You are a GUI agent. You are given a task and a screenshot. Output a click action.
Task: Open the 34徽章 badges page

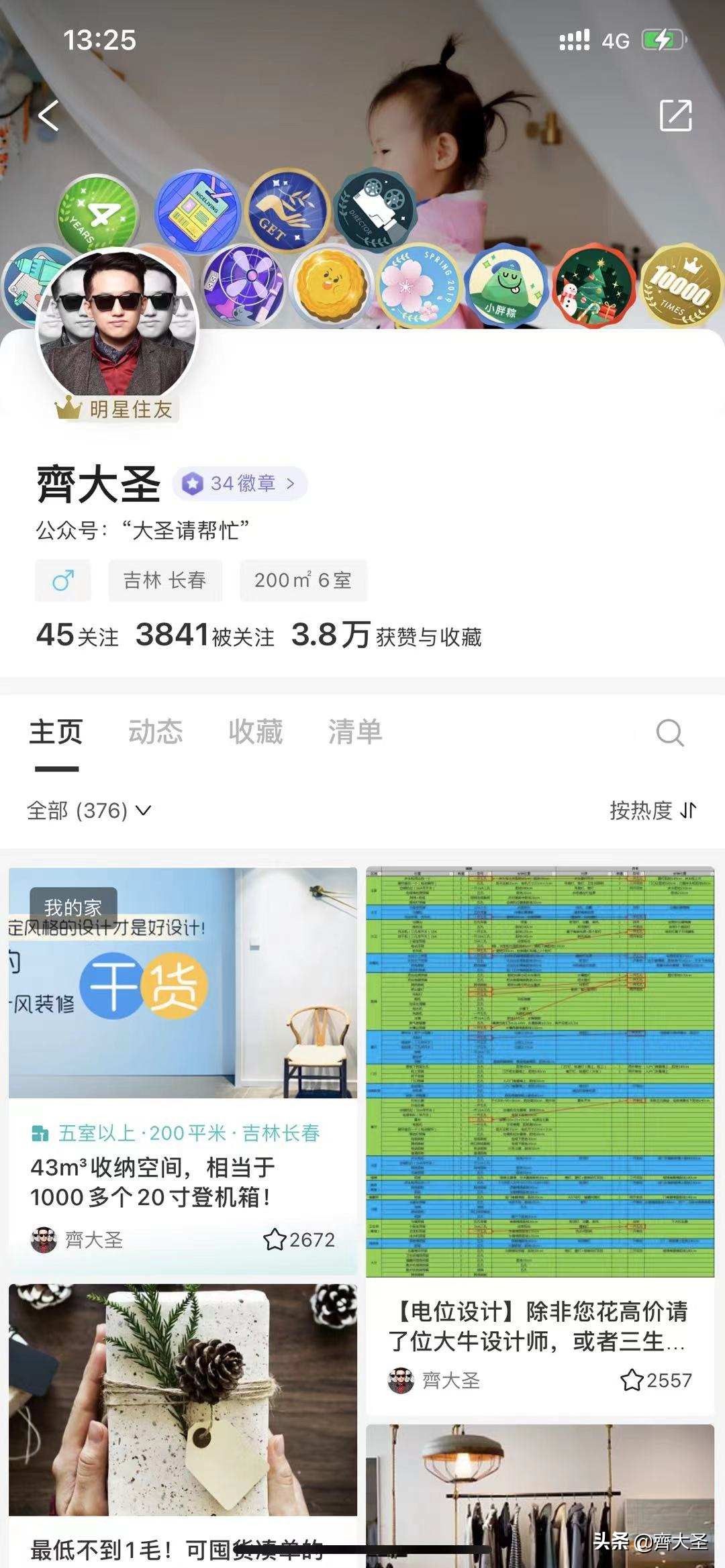[240, 483]
